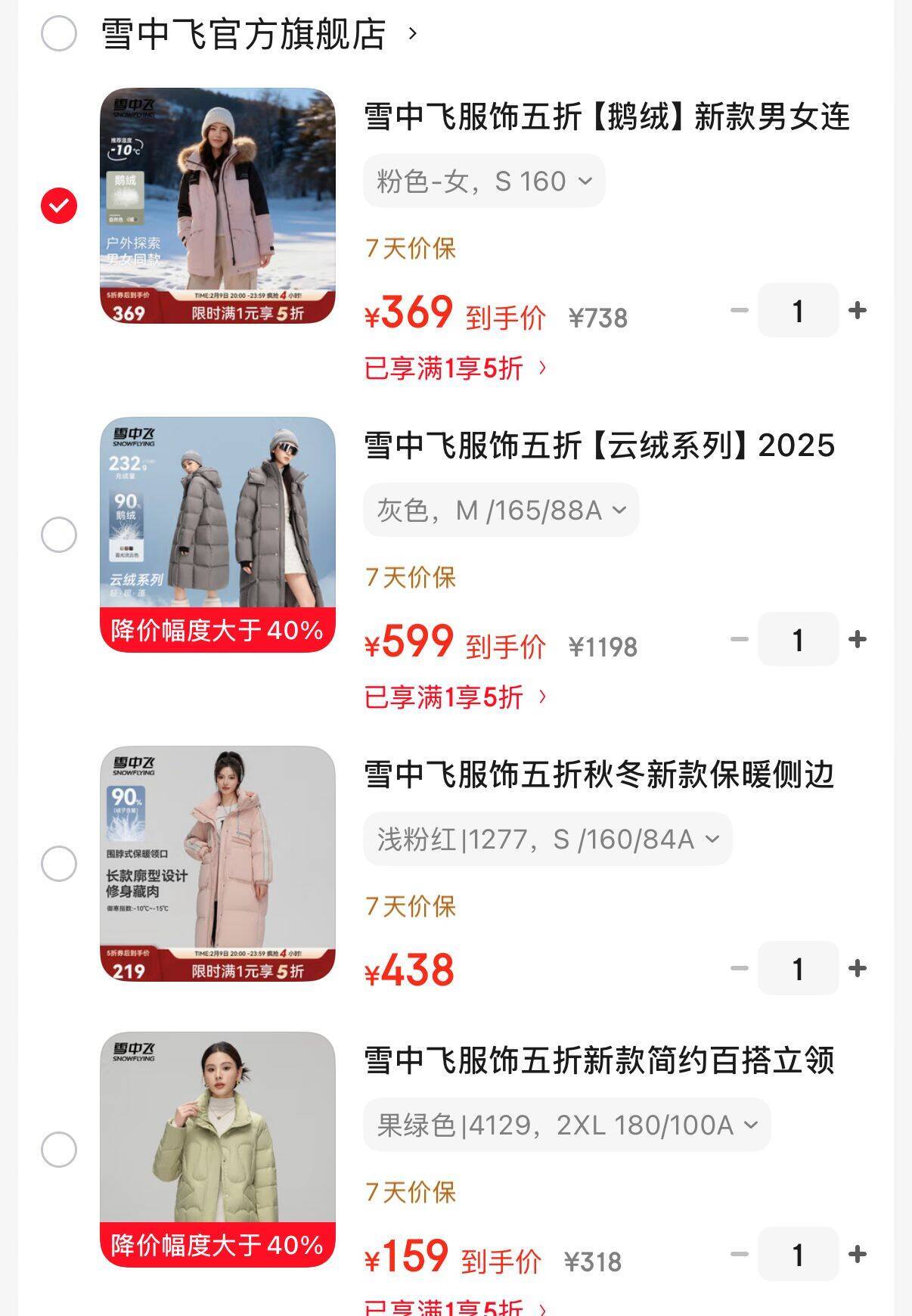This screenshot has height=1316, width=912.
Task: Change the 粉色-女, S 160 variant
Action: tap(484, 182)
